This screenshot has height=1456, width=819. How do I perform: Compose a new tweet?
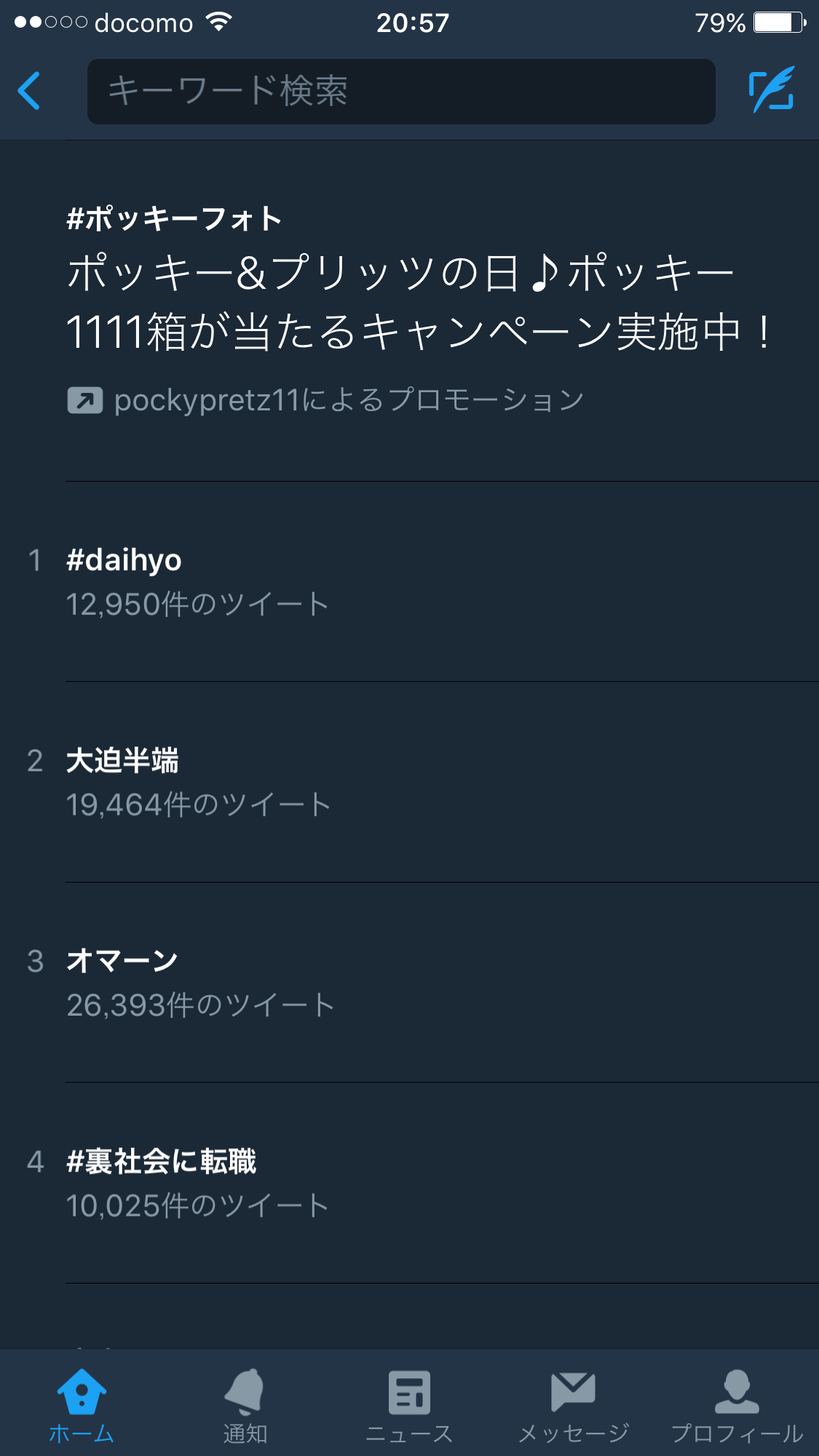771,90
